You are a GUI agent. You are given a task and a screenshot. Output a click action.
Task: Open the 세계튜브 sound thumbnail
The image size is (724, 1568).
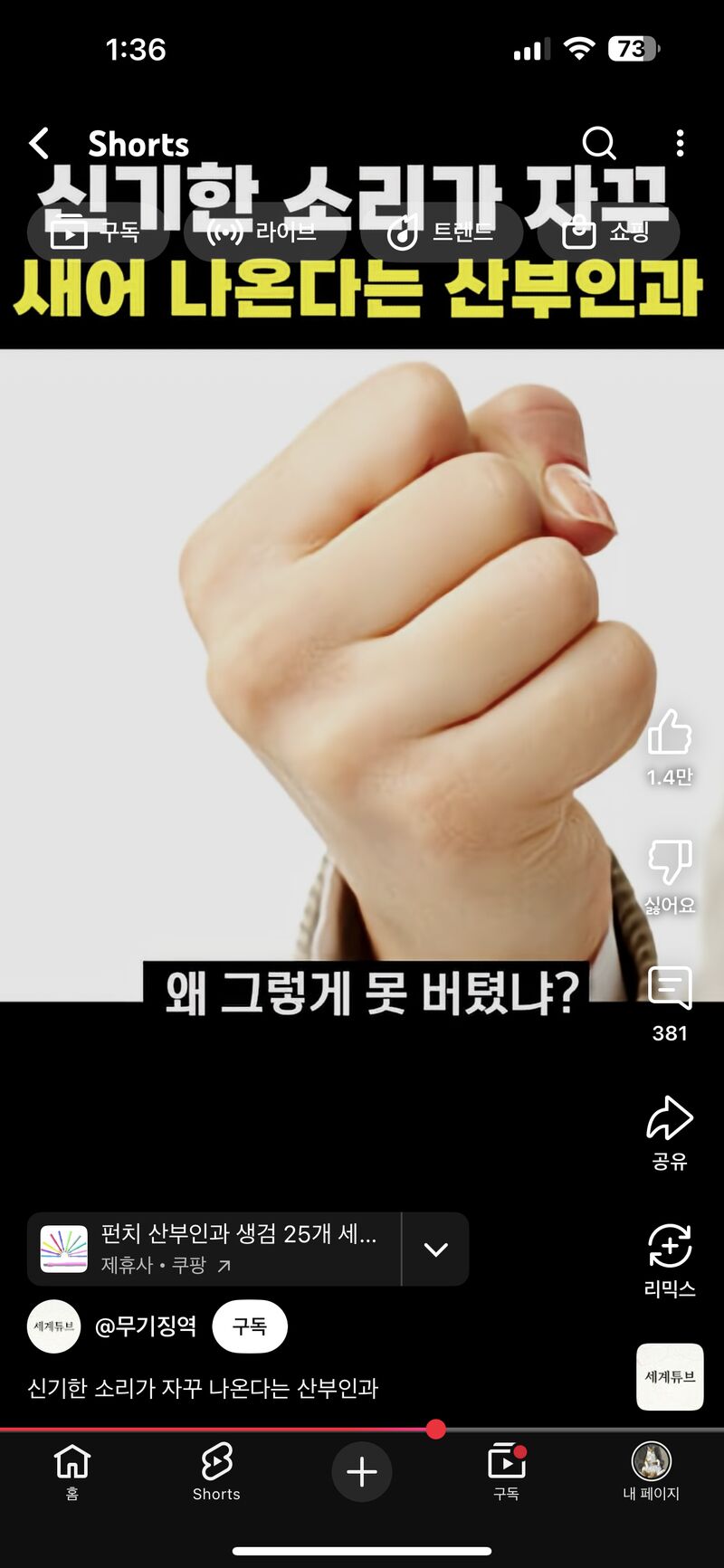pos(670,1376)
